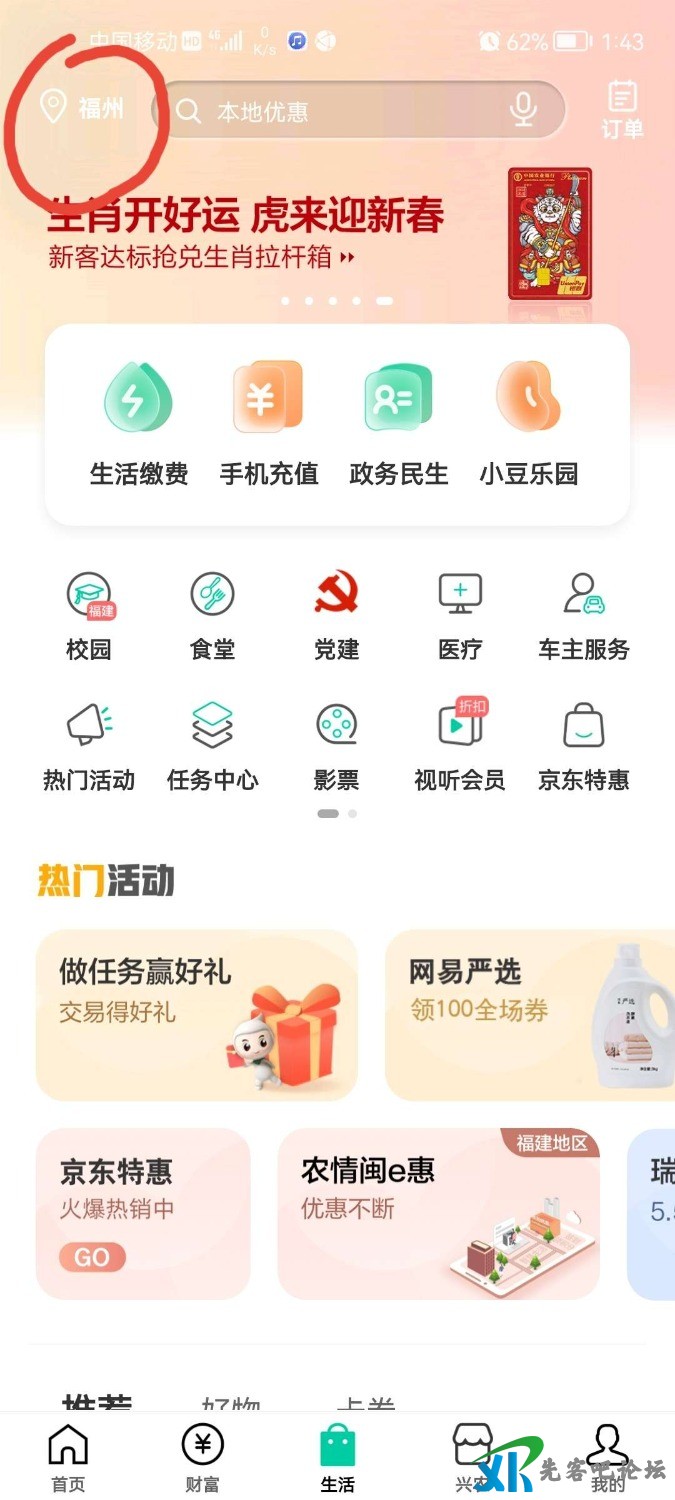Tap GO on the 京东特惠 card
675x1500 pixels.
[x=92, y=1257]
